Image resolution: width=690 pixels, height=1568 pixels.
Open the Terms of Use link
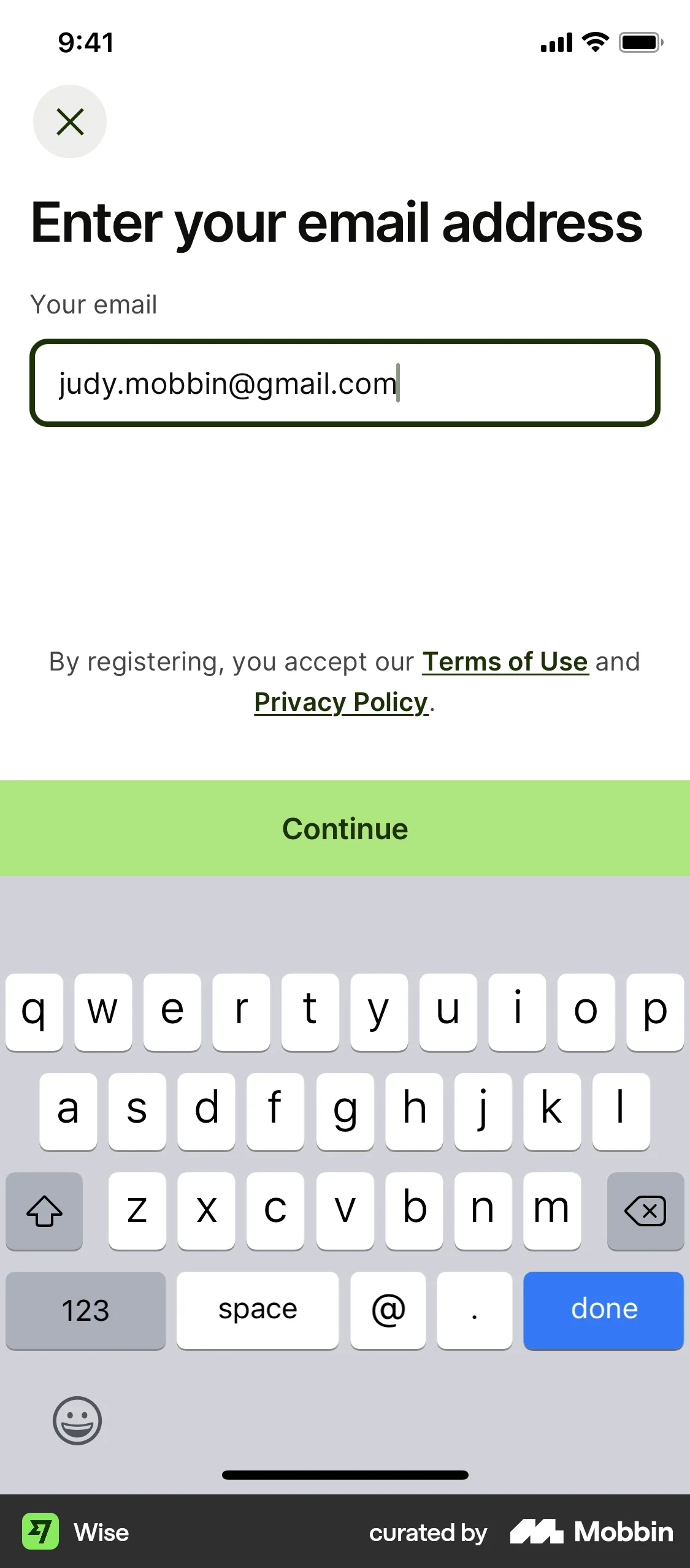click(x=505, y=662)
